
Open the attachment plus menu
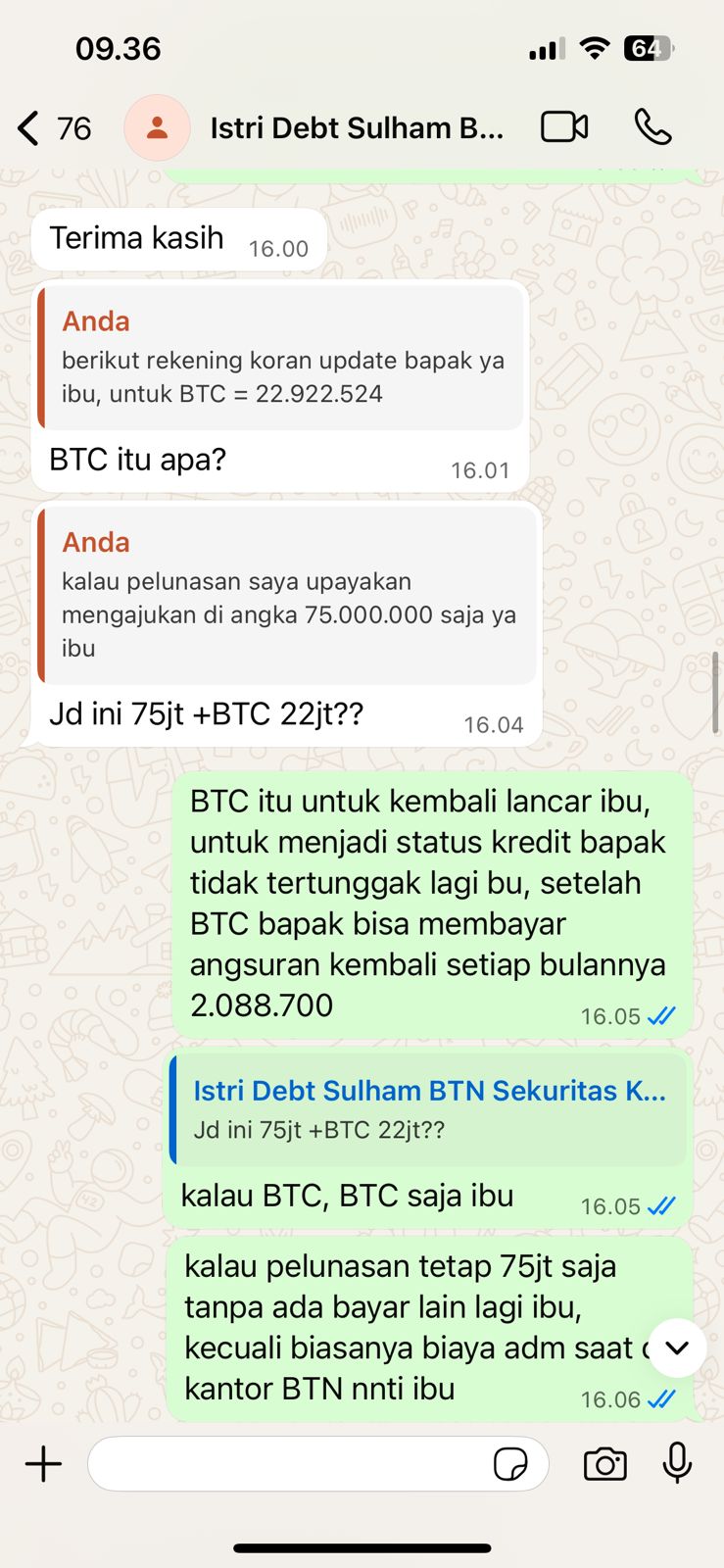tap(43, 1464)
